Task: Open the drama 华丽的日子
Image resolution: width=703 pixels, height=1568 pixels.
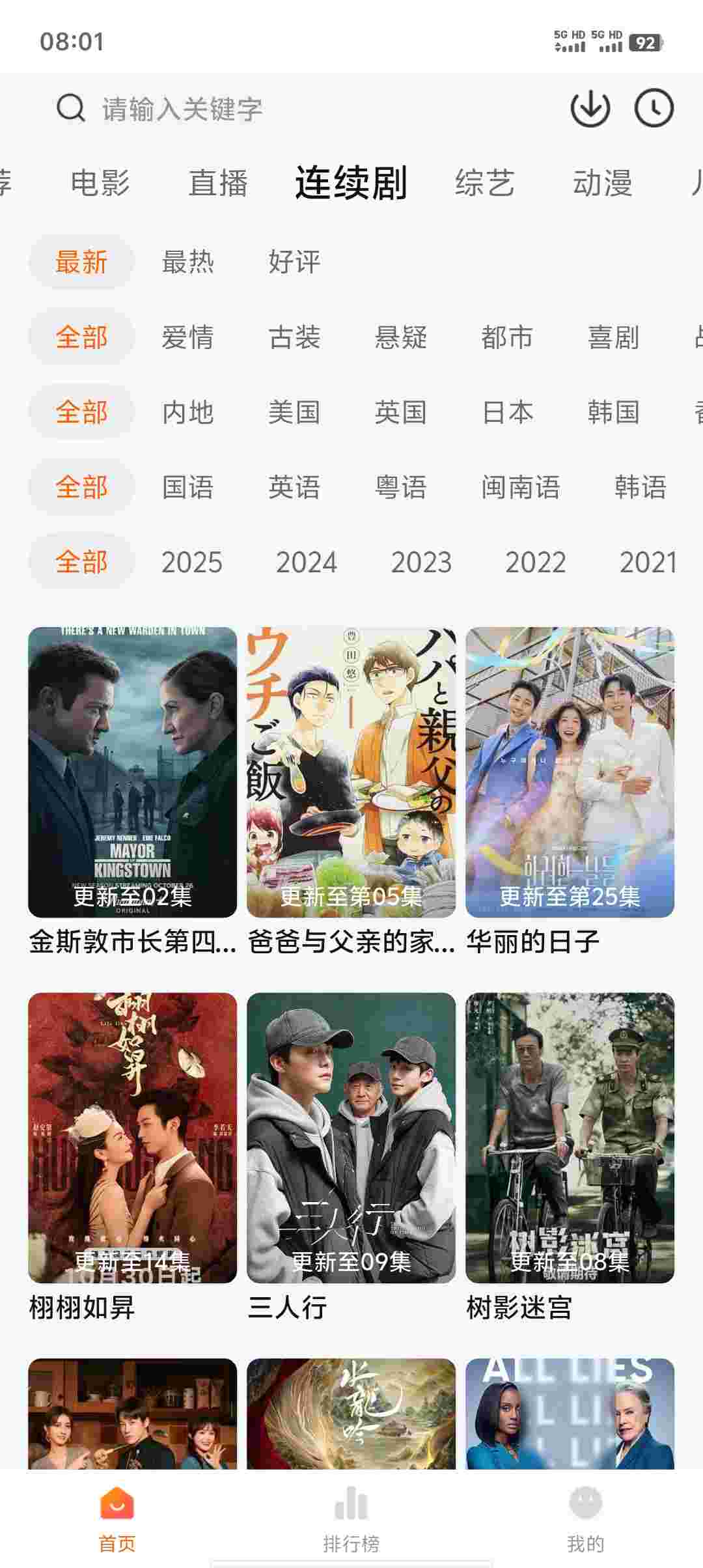Action: 568,768
